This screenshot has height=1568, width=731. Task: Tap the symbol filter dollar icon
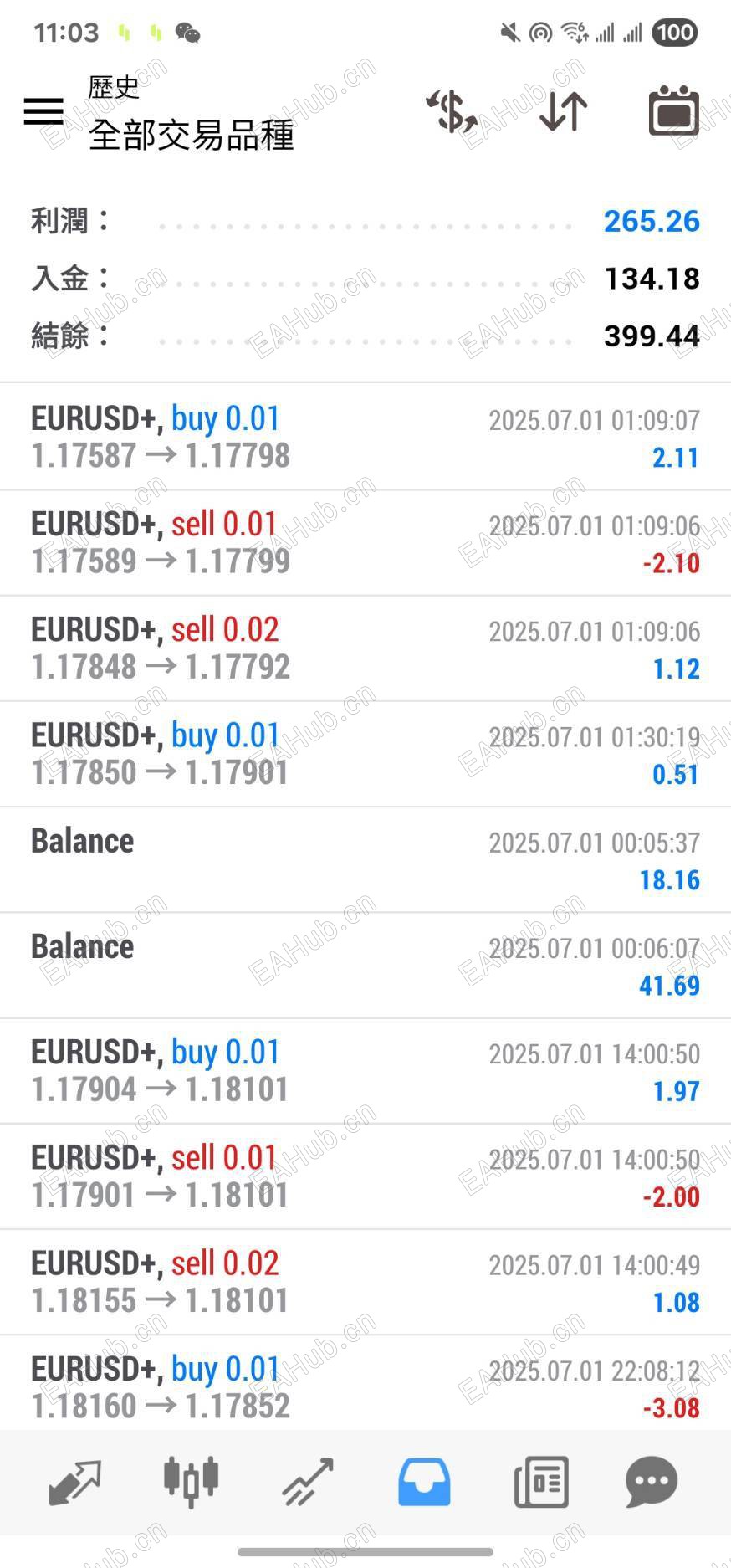pyautogui.click(x=452, y=111)
